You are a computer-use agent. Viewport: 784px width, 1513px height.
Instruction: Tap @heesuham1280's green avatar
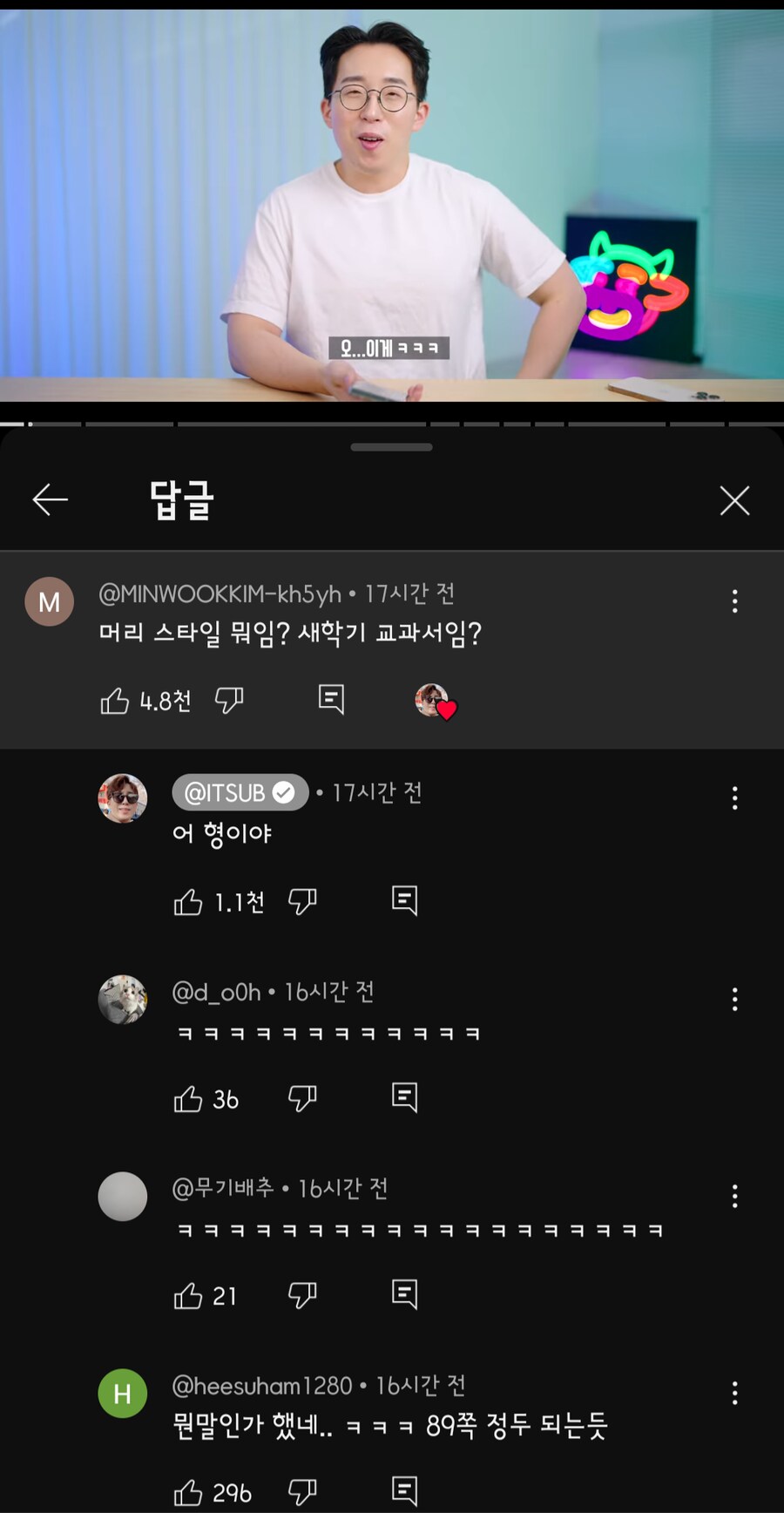[x=122, y=1394]
